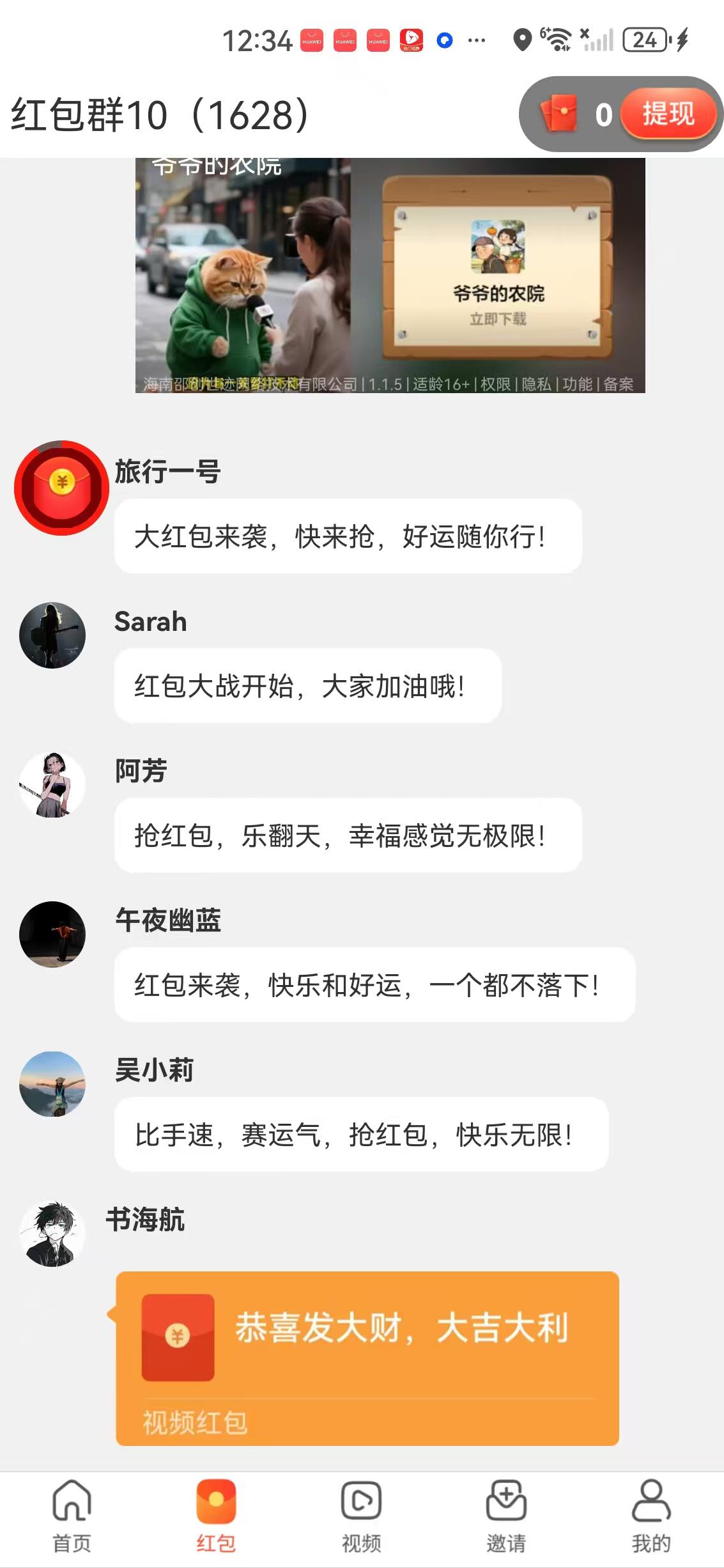Tap 阿芳's profile avatar
This screenshot has height=1568, width=724.
pyautogui.click(x=51, y=785)
